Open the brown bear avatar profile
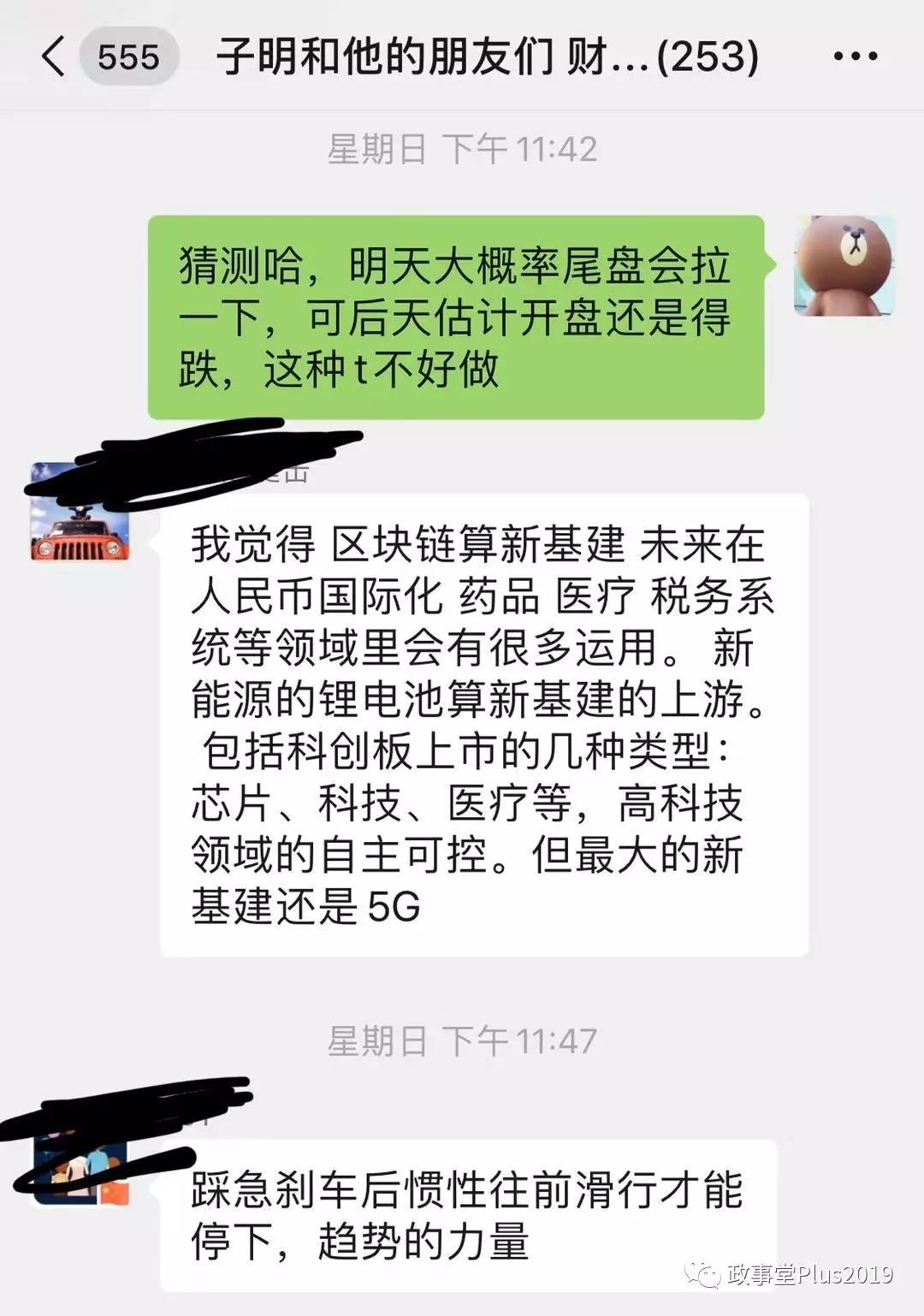The width and height of the screenshot is (924, 1316). coord(844,266)
